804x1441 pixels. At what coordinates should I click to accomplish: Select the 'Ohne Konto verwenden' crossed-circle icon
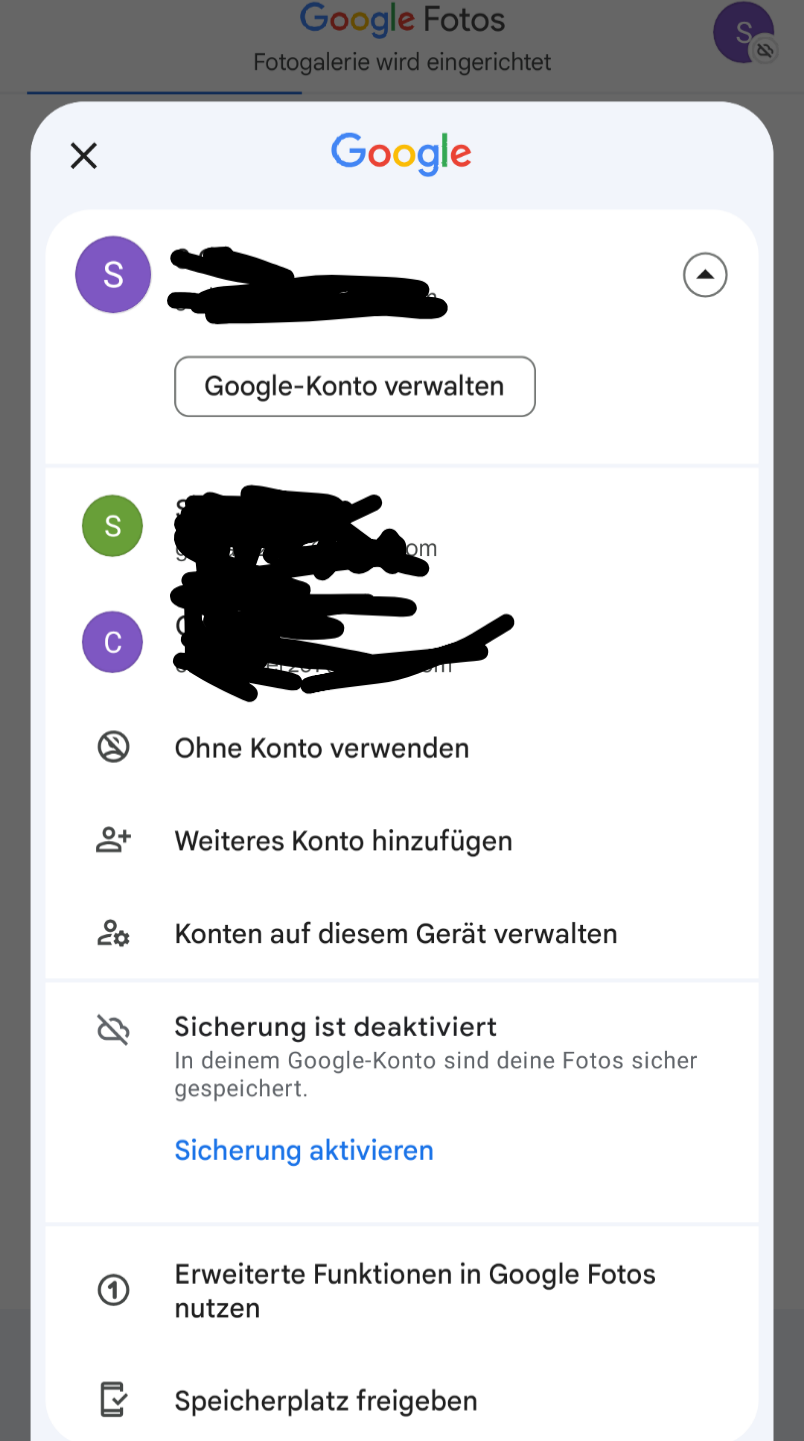point(113,746)
